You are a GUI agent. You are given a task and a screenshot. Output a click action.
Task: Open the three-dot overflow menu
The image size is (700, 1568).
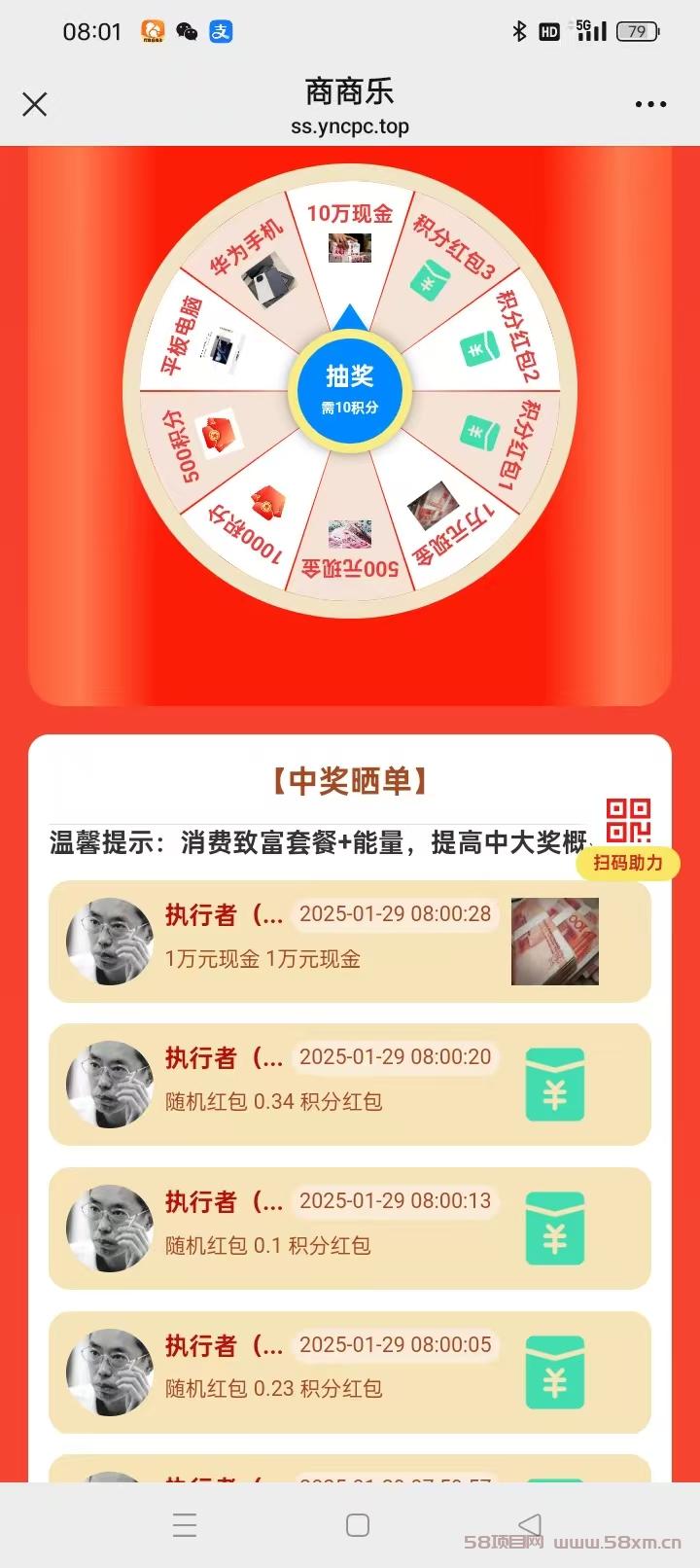pyautogui.click(x=650, y=104)
